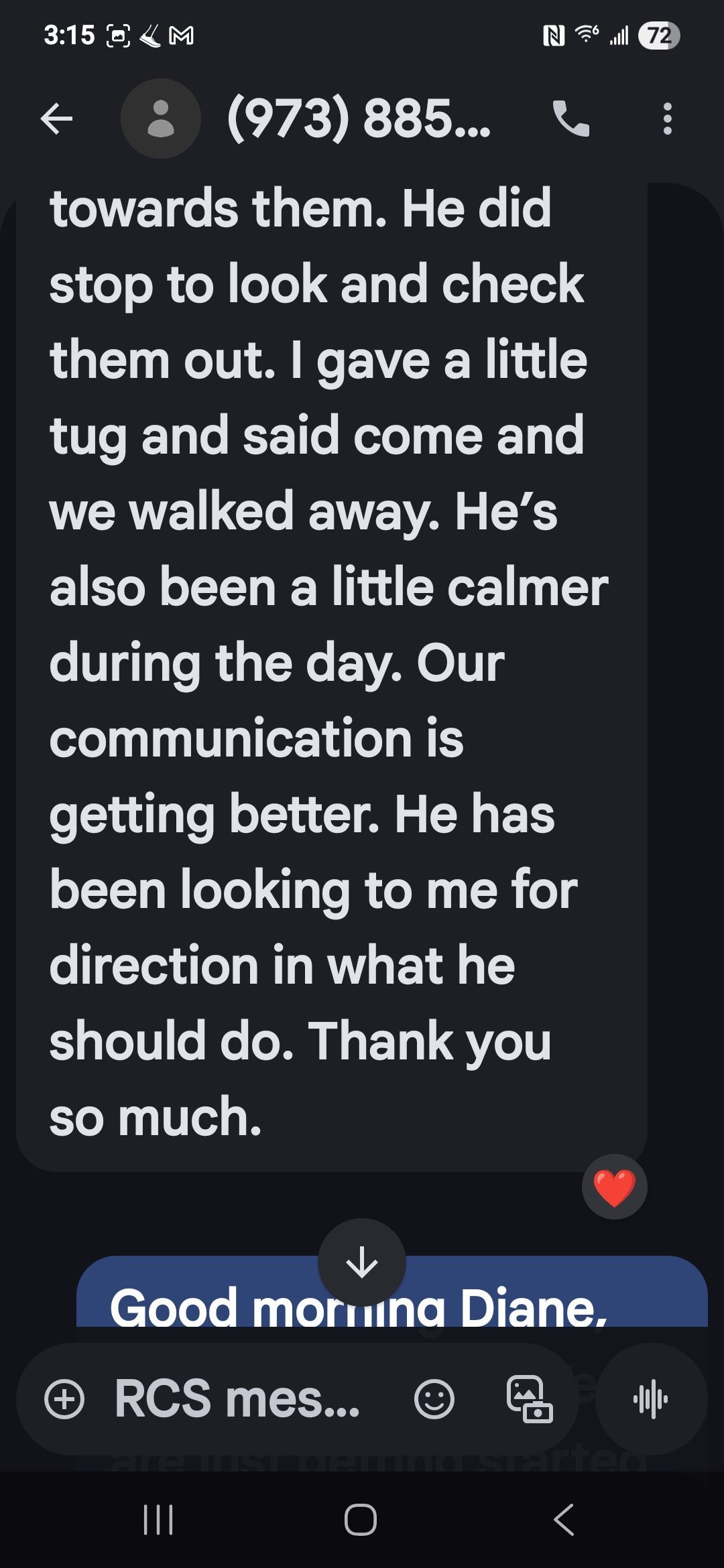Open the overflow menu
The image size is (724, 1568).
666,119
